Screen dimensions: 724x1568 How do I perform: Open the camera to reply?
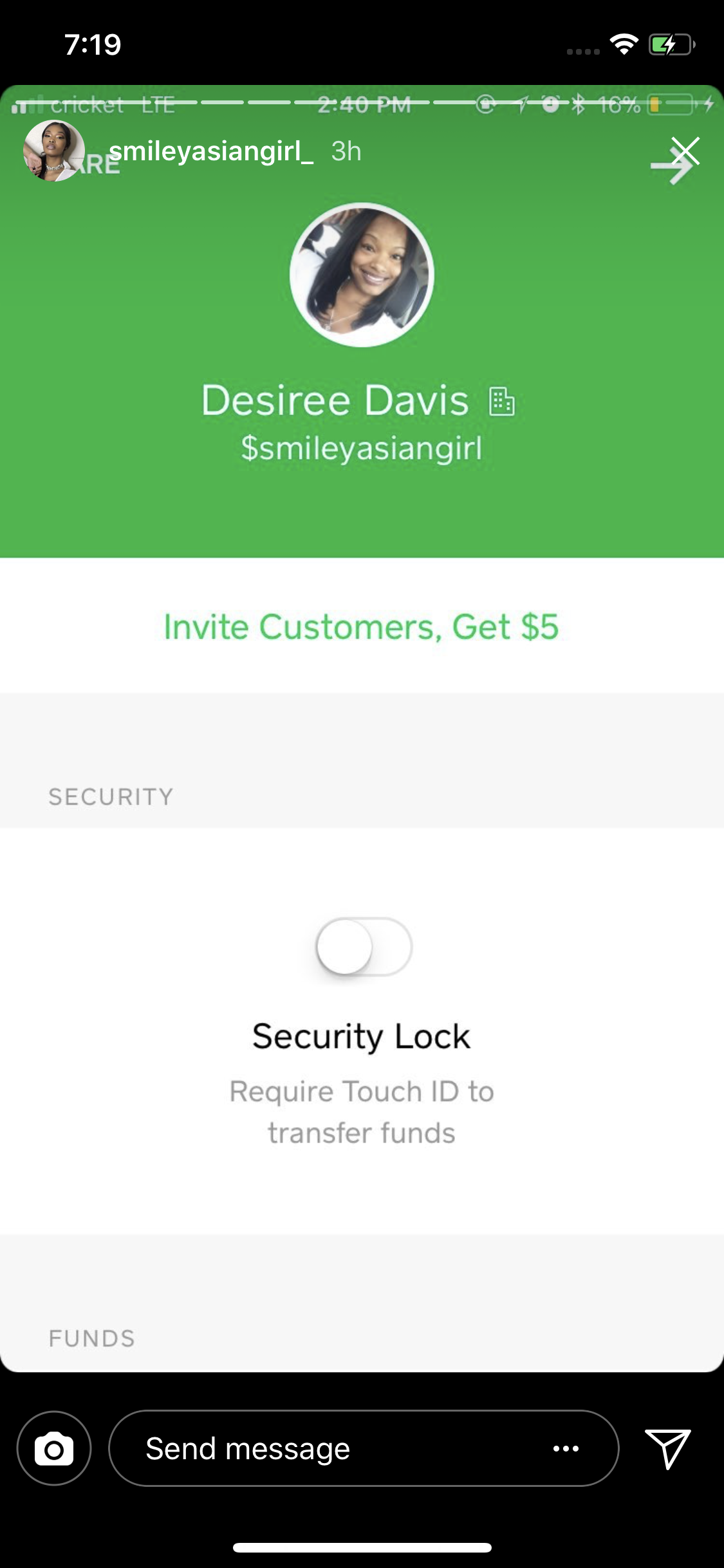coord(54,1448)
